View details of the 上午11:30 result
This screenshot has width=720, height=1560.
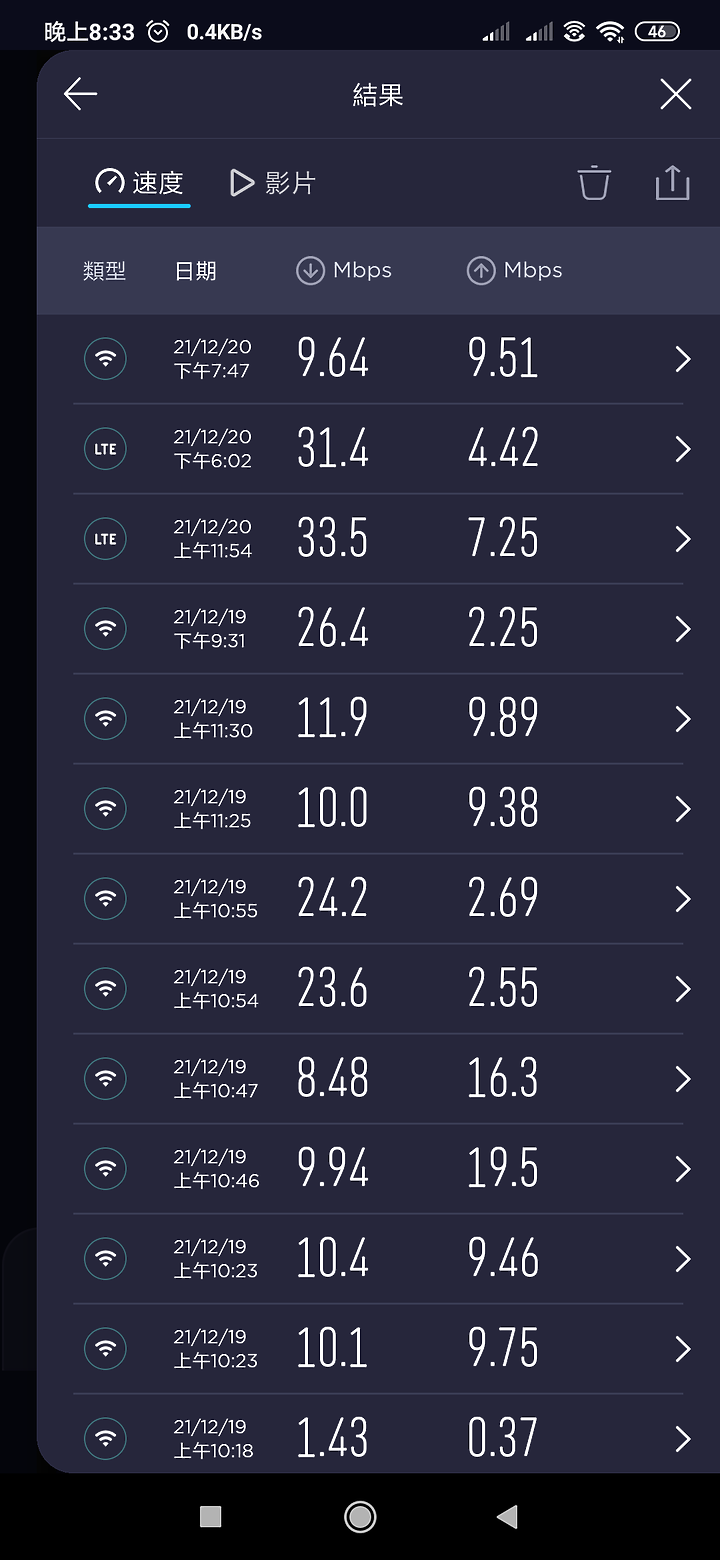click(378, 719)
